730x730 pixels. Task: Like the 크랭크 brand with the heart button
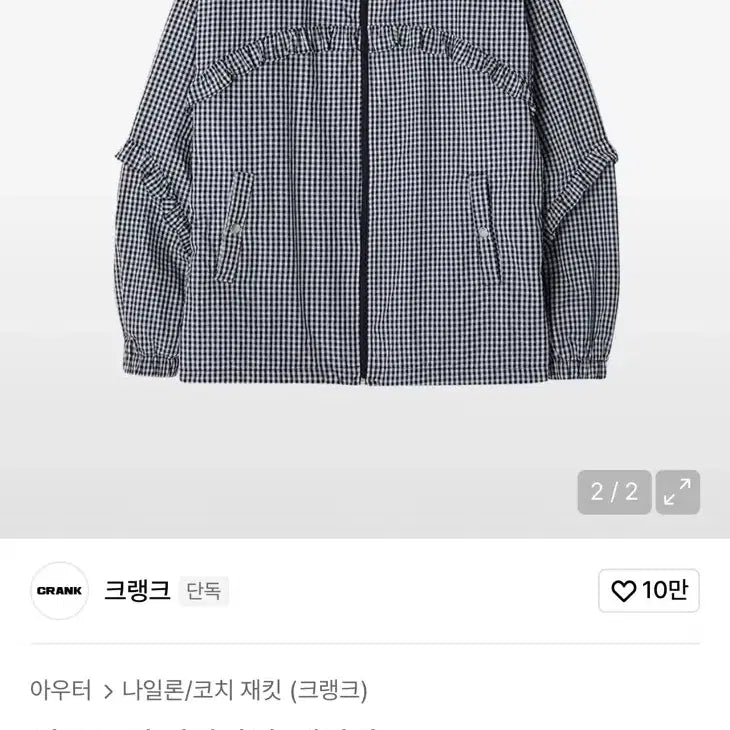649,591
